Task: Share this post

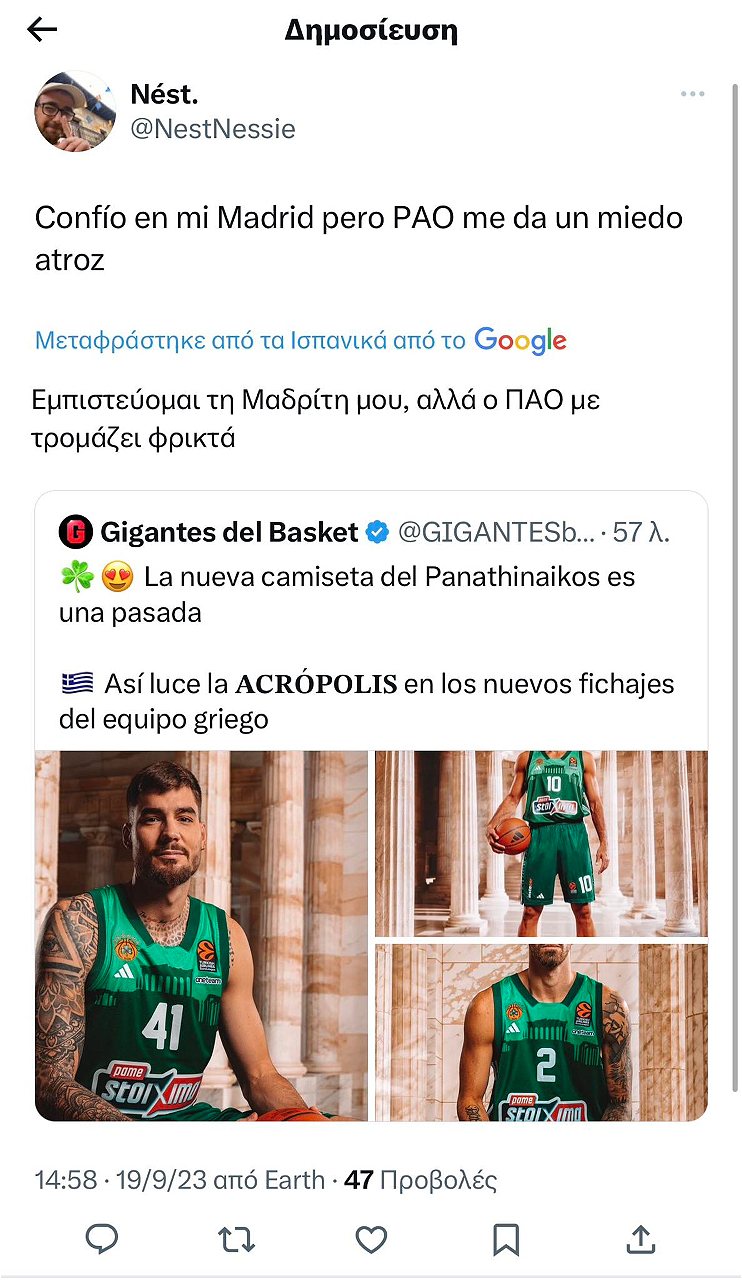Action: point(639,1240)
